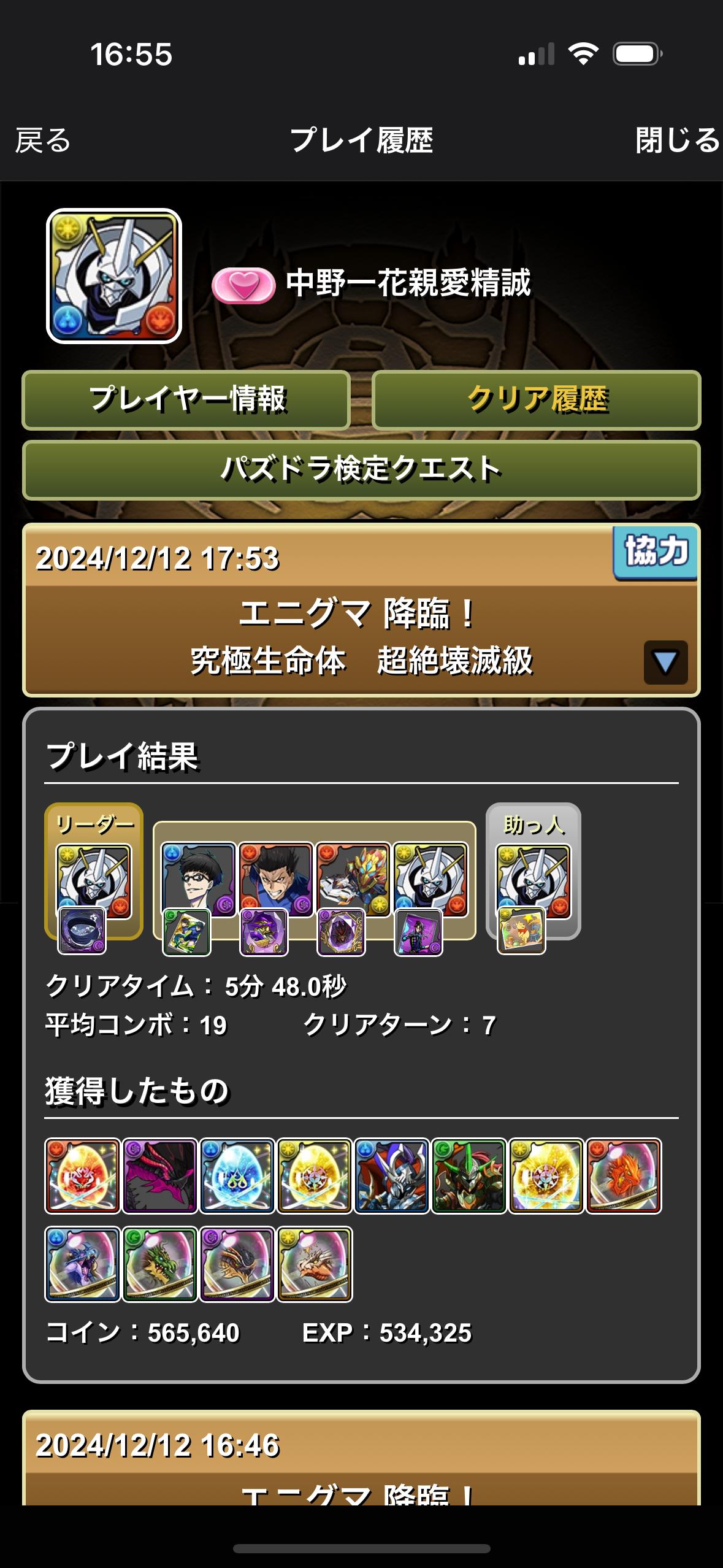This screenshot has width=723, height=1568.
Task: Go back using 戻る
Action: coord(43,140)
